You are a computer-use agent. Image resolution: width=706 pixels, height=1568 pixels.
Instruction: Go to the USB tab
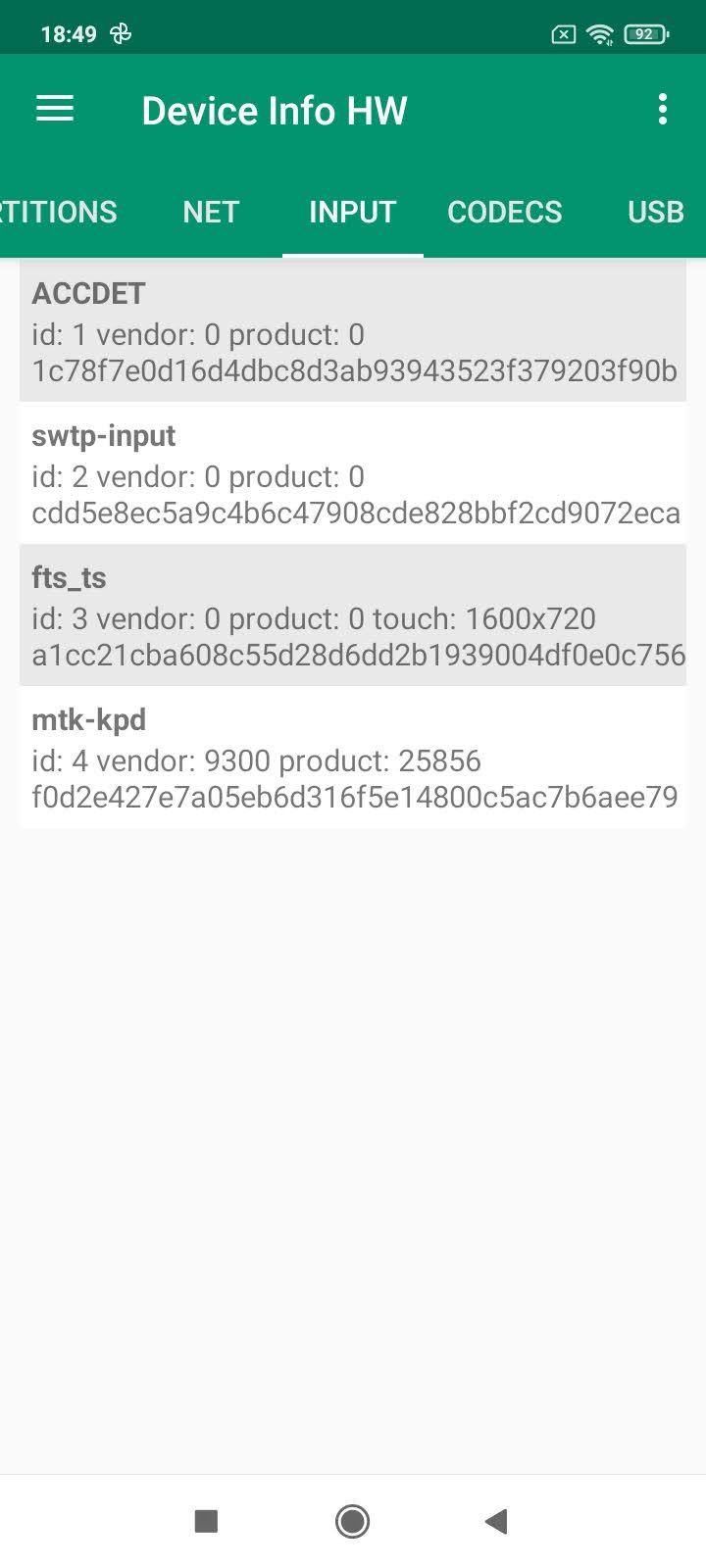pos(655,212)
